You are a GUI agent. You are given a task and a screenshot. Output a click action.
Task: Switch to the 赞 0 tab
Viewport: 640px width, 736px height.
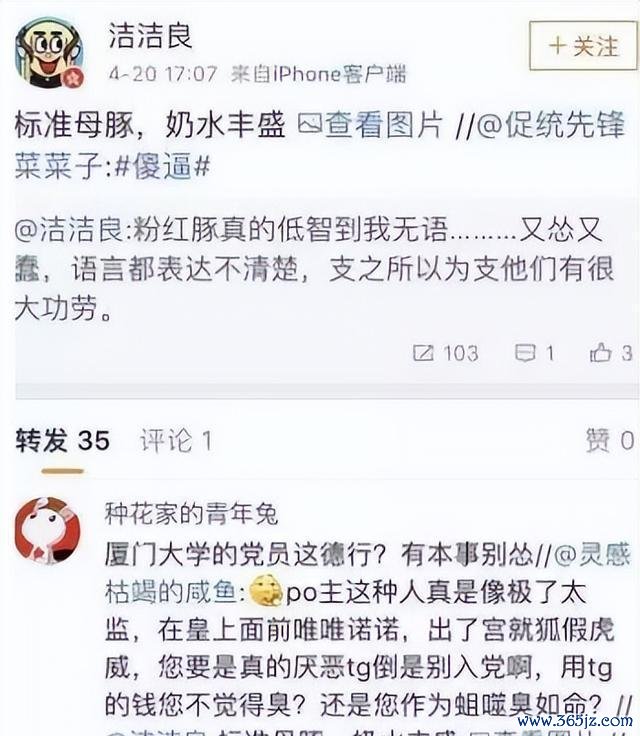[609, 440]
